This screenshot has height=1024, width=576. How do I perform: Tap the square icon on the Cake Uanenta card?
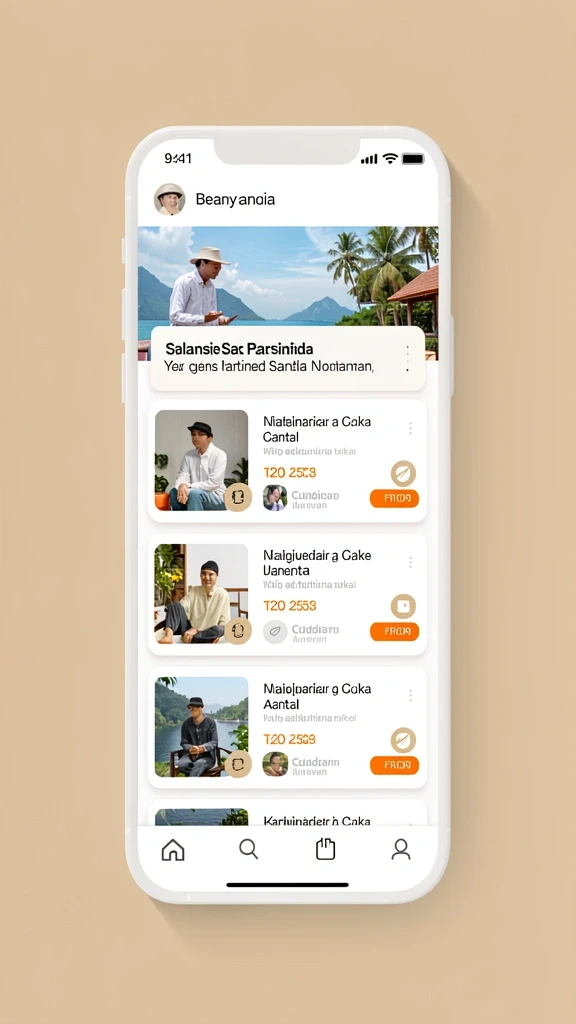click(404, 607)
